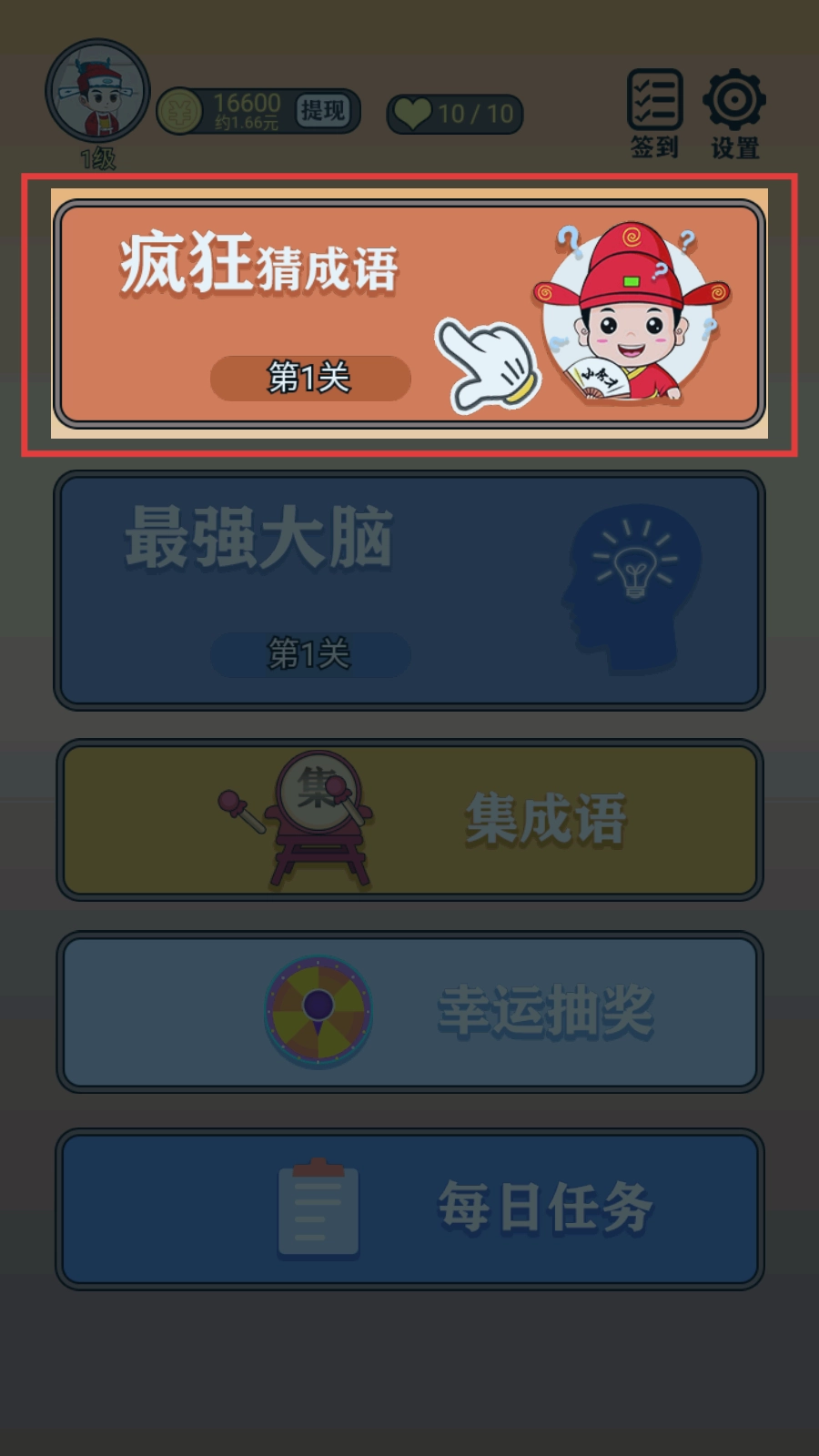Tap the user avatar profile
The image size is (819, 1456).
pyautogui.click(x=97, y=93)
